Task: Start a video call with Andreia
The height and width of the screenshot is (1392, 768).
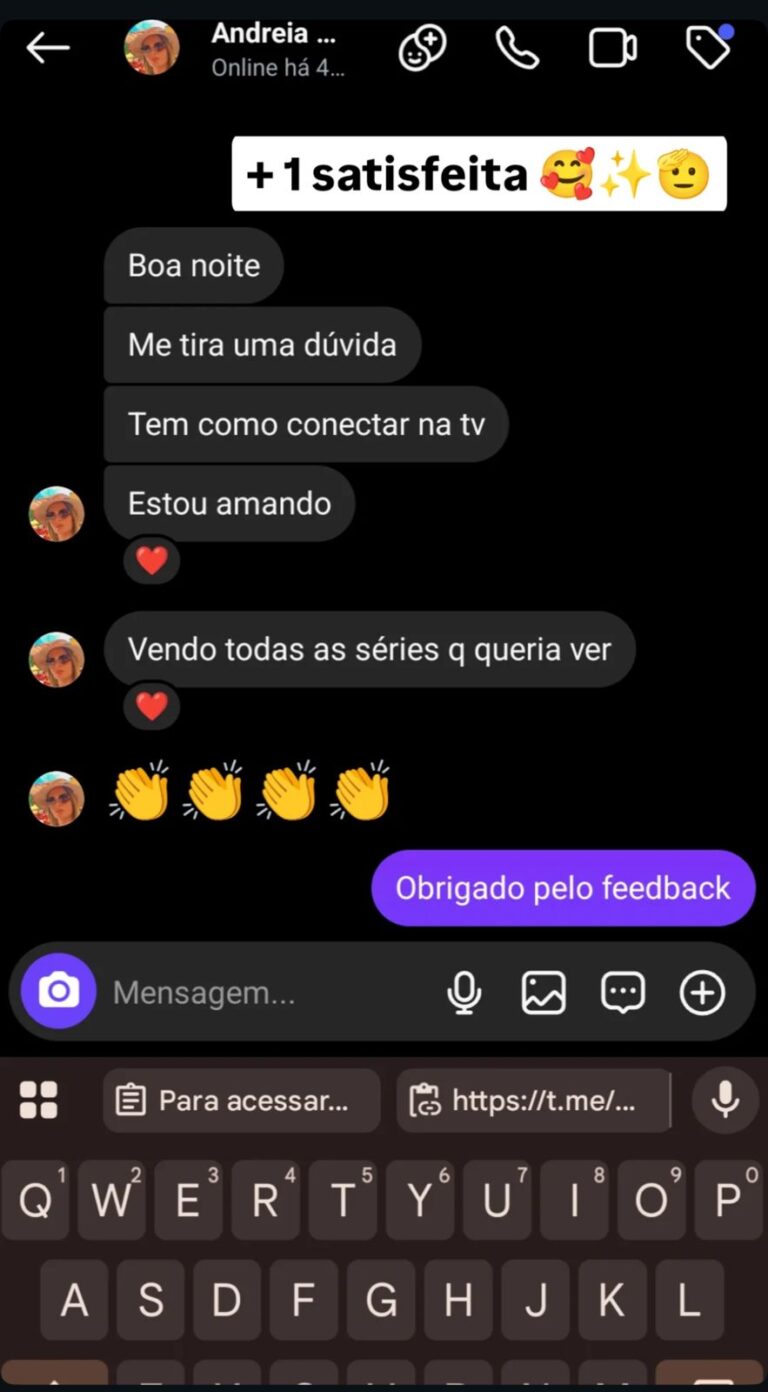Action: 613,46
